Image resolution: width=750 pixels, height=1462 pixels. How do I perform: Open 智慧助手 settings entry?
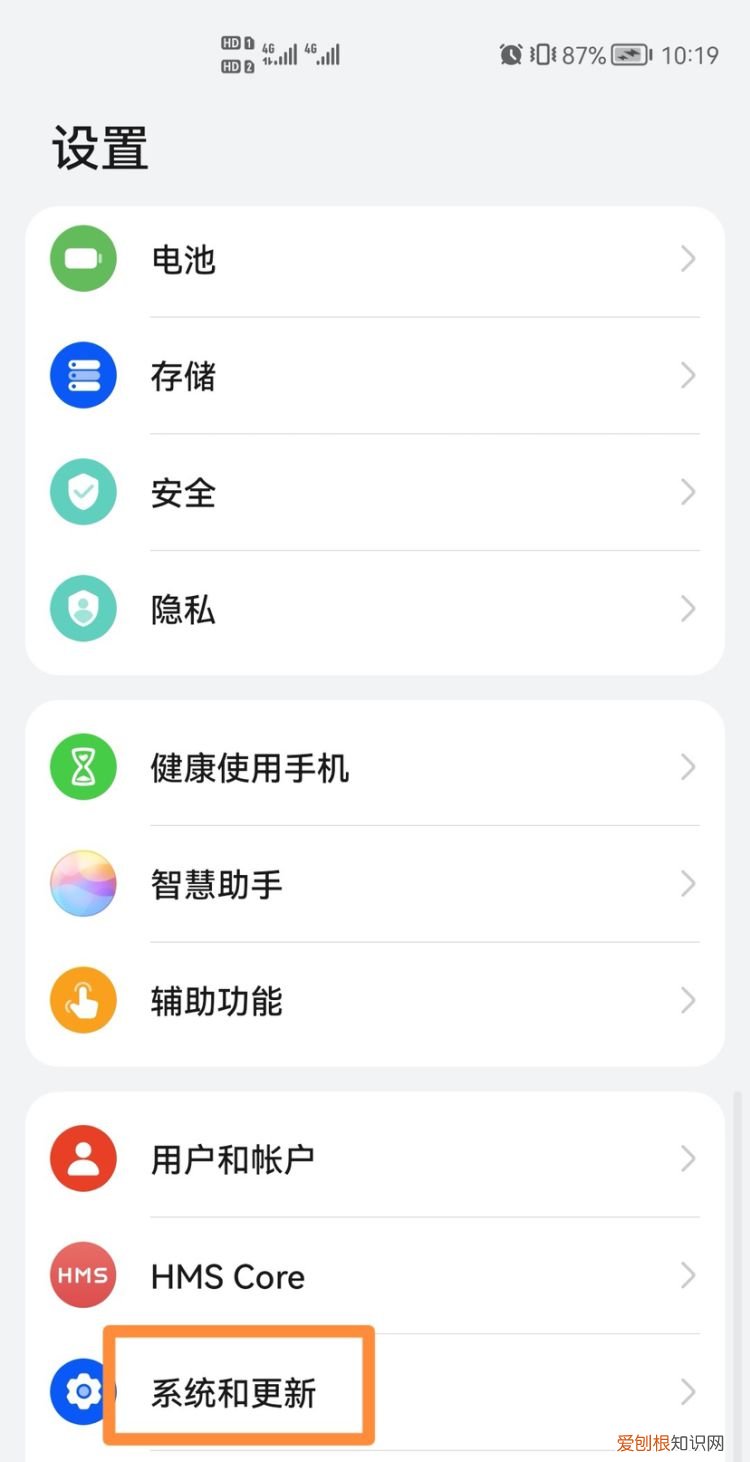[216, 883]
